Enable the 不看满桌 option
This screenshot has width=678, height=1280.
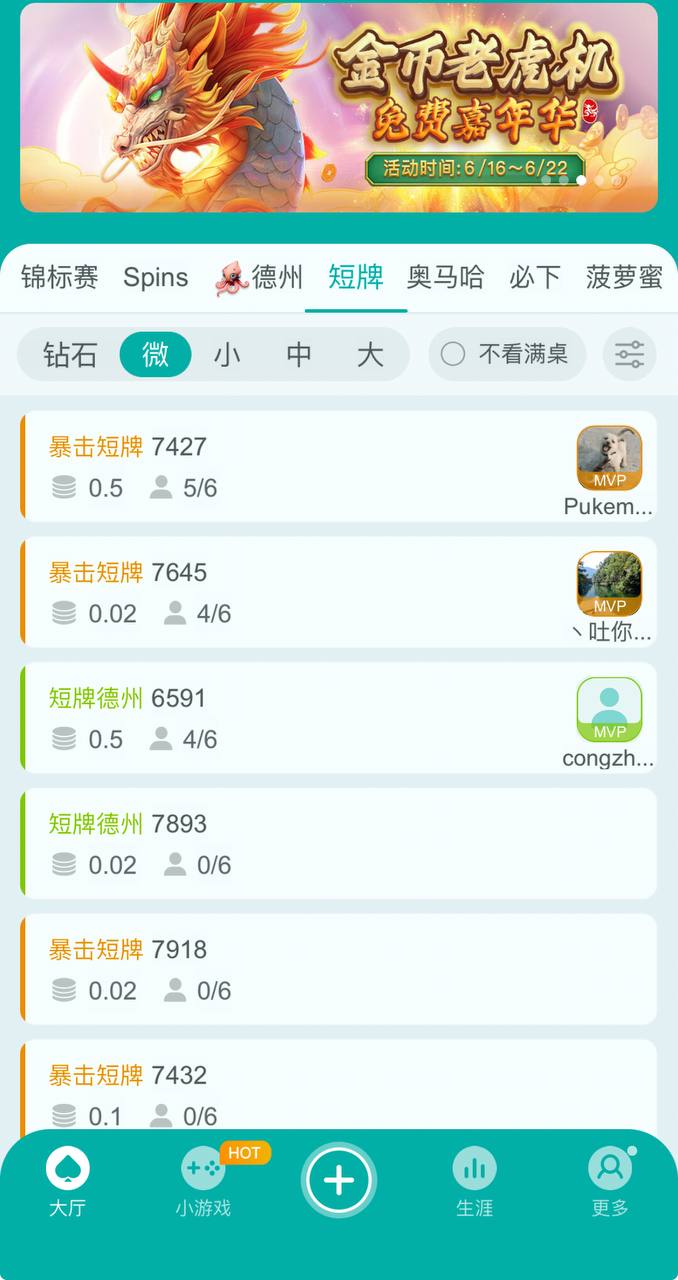coord(506,354)
